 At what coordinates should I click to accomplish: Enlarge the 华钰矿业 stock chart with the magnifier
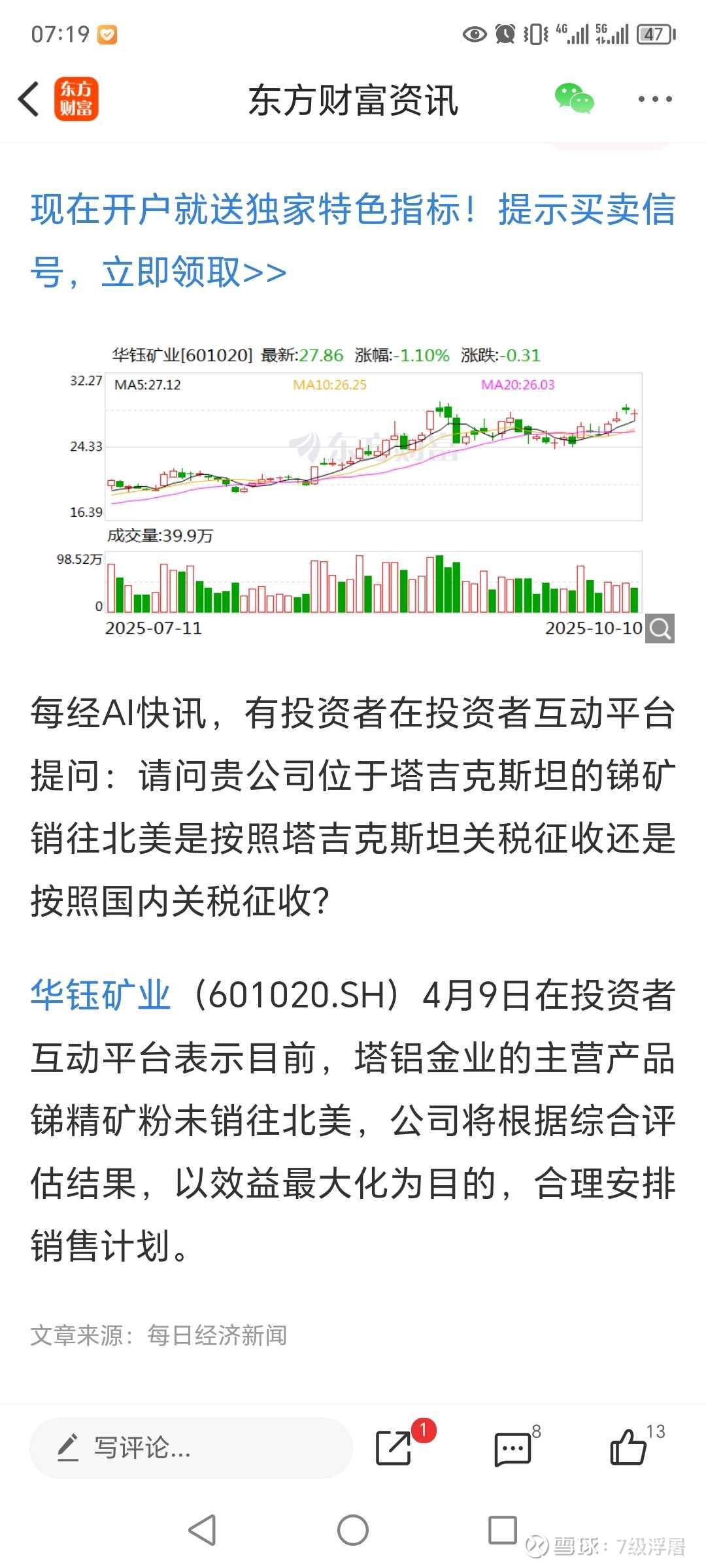(x=660, y=629)
